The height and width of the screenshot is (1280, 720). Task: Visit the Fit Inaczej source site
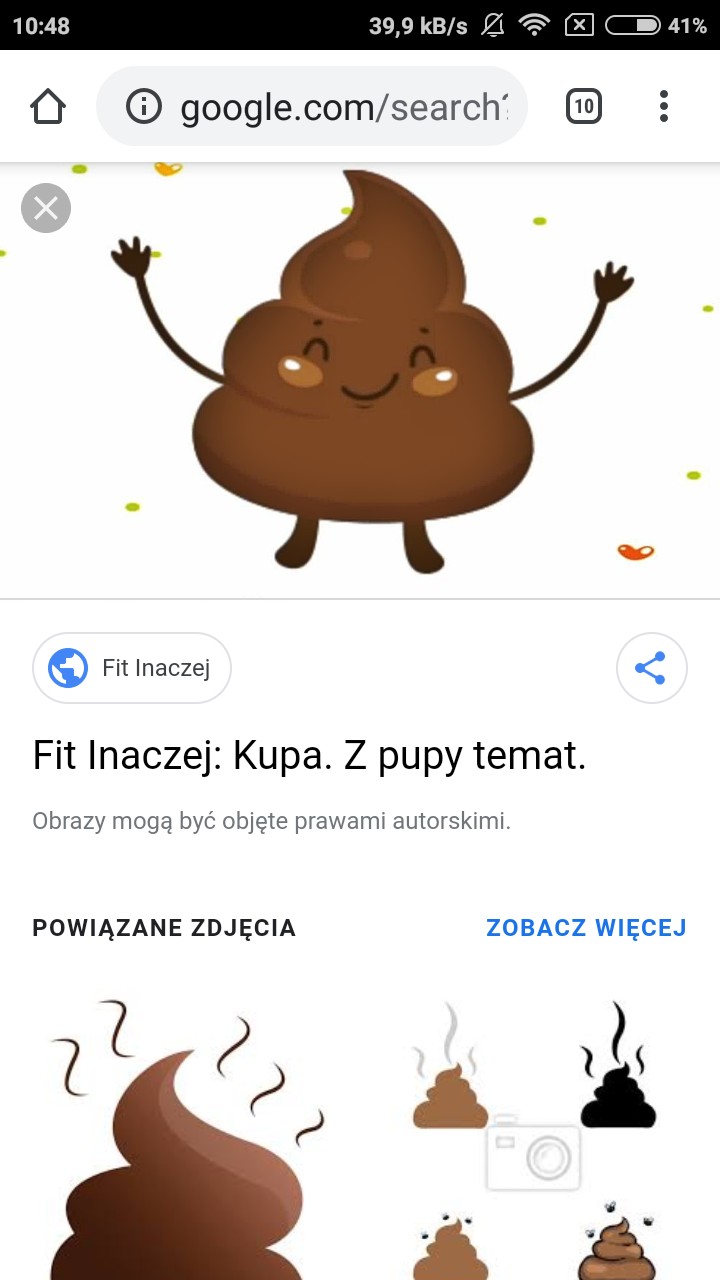[x=132, y=668]
